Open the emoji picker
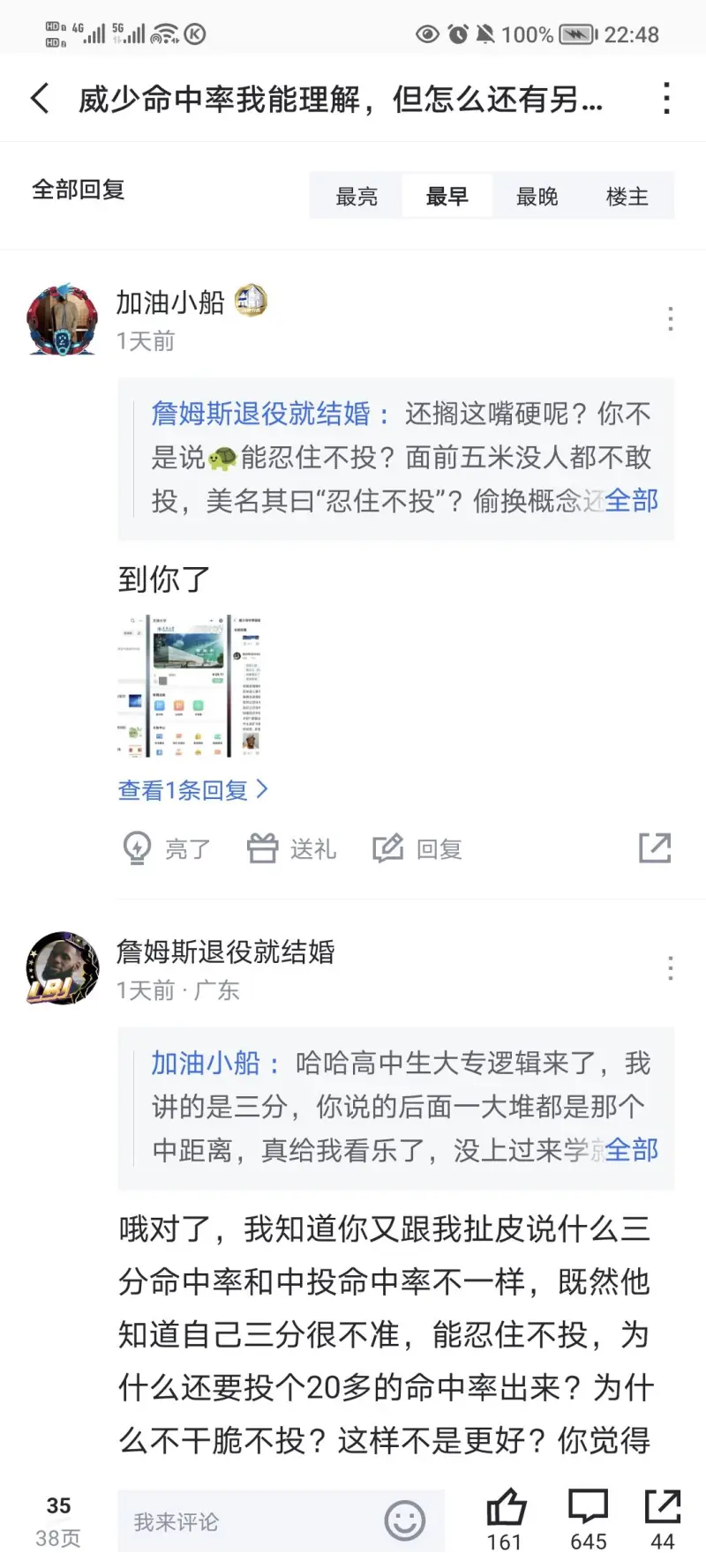 coord(405,1521)
